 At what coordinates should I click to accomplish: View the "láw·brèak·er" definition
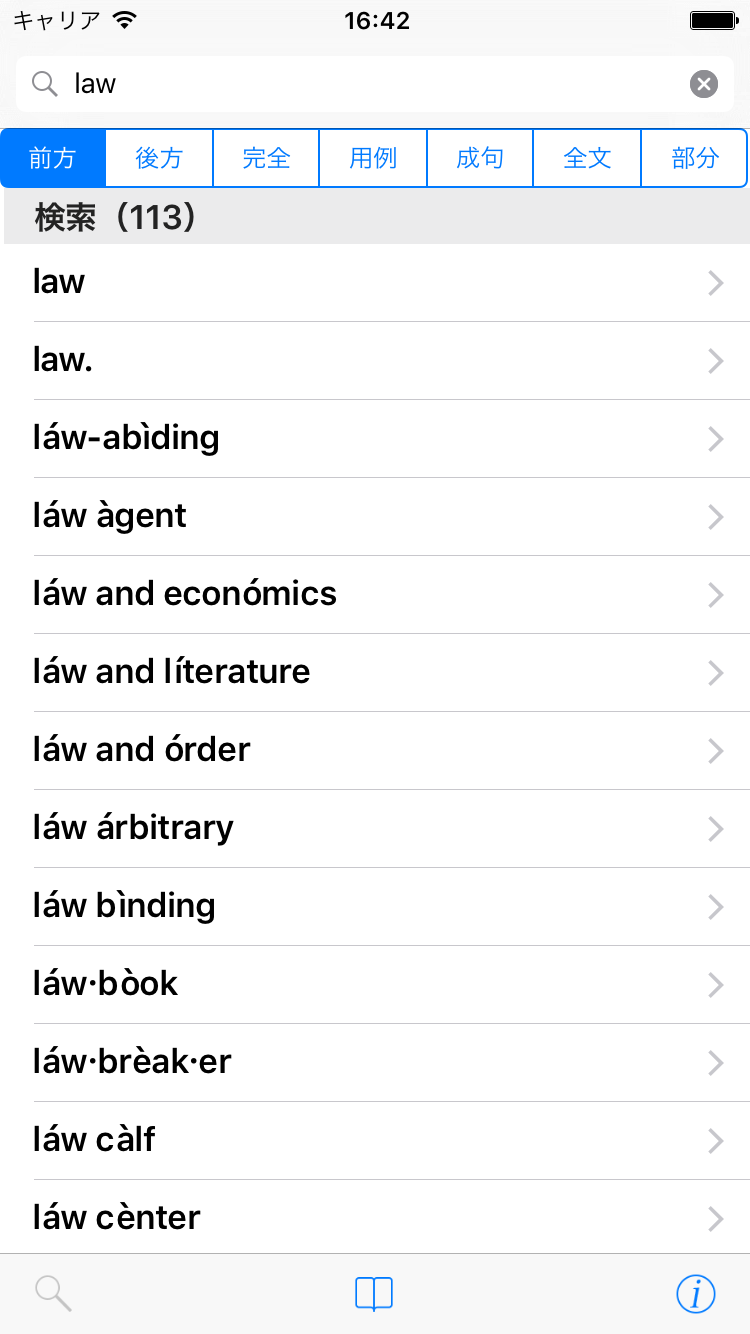tap(375, 1063)
